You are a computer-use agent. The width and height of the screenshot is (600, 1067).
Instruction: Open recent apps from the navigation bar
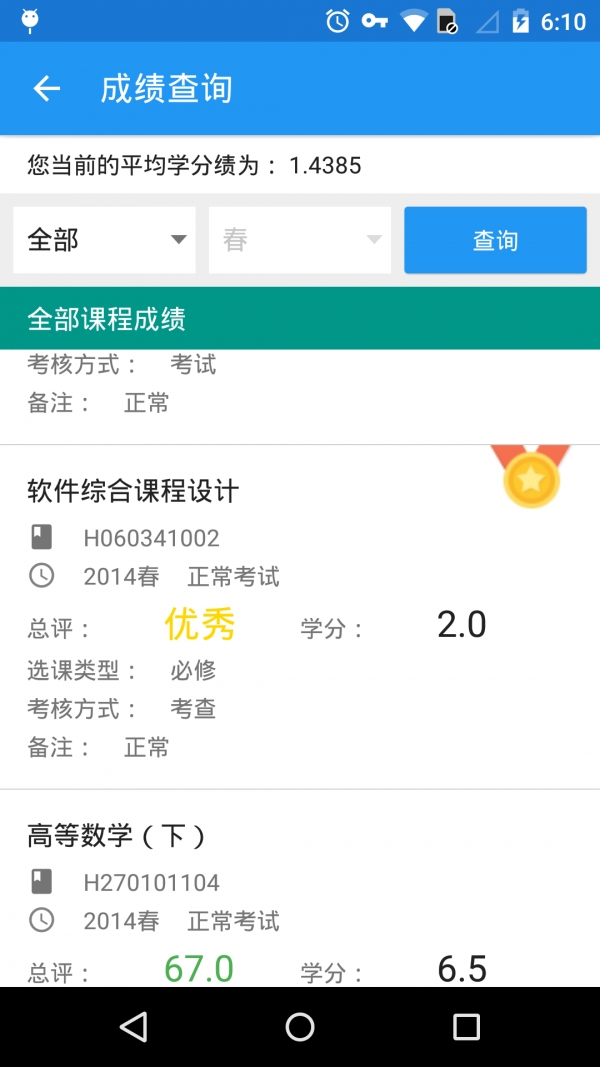point(466,1026)
